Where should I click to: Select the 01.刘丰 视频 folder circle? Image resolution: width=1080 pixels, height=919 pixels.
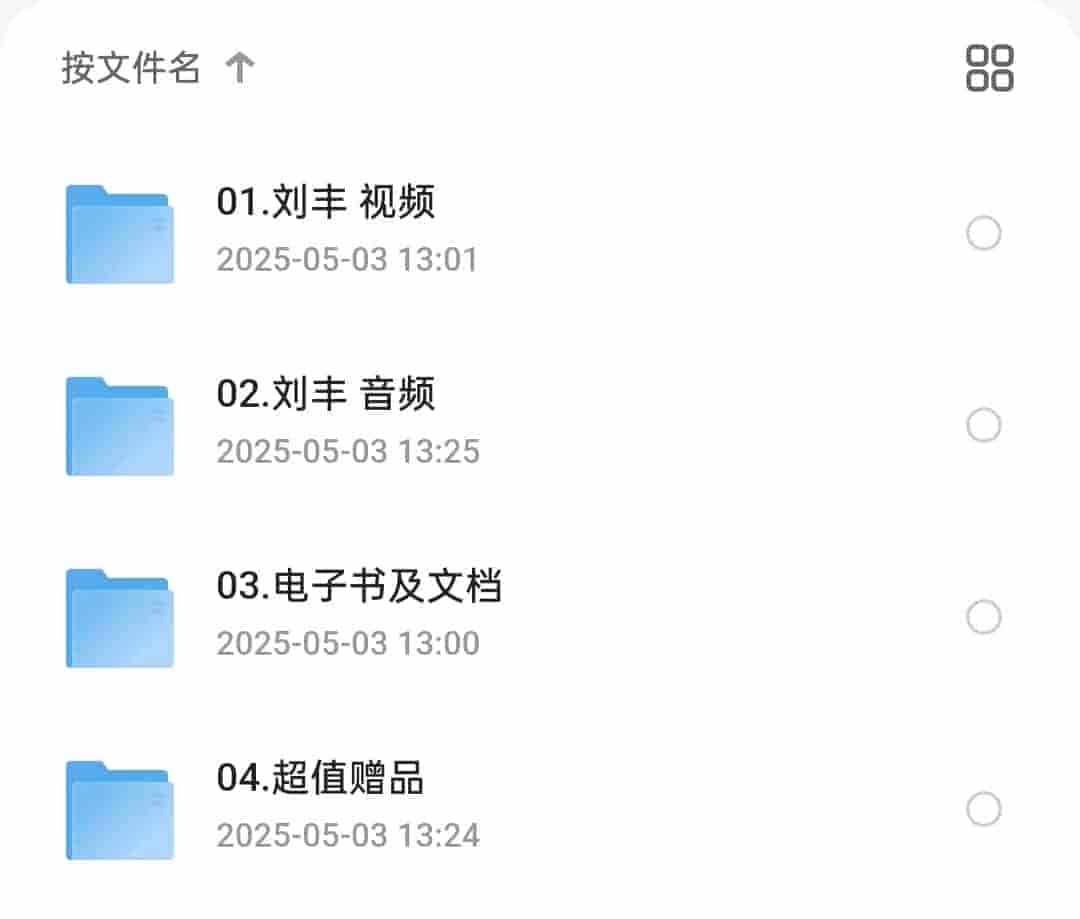[x=983, y=234]
